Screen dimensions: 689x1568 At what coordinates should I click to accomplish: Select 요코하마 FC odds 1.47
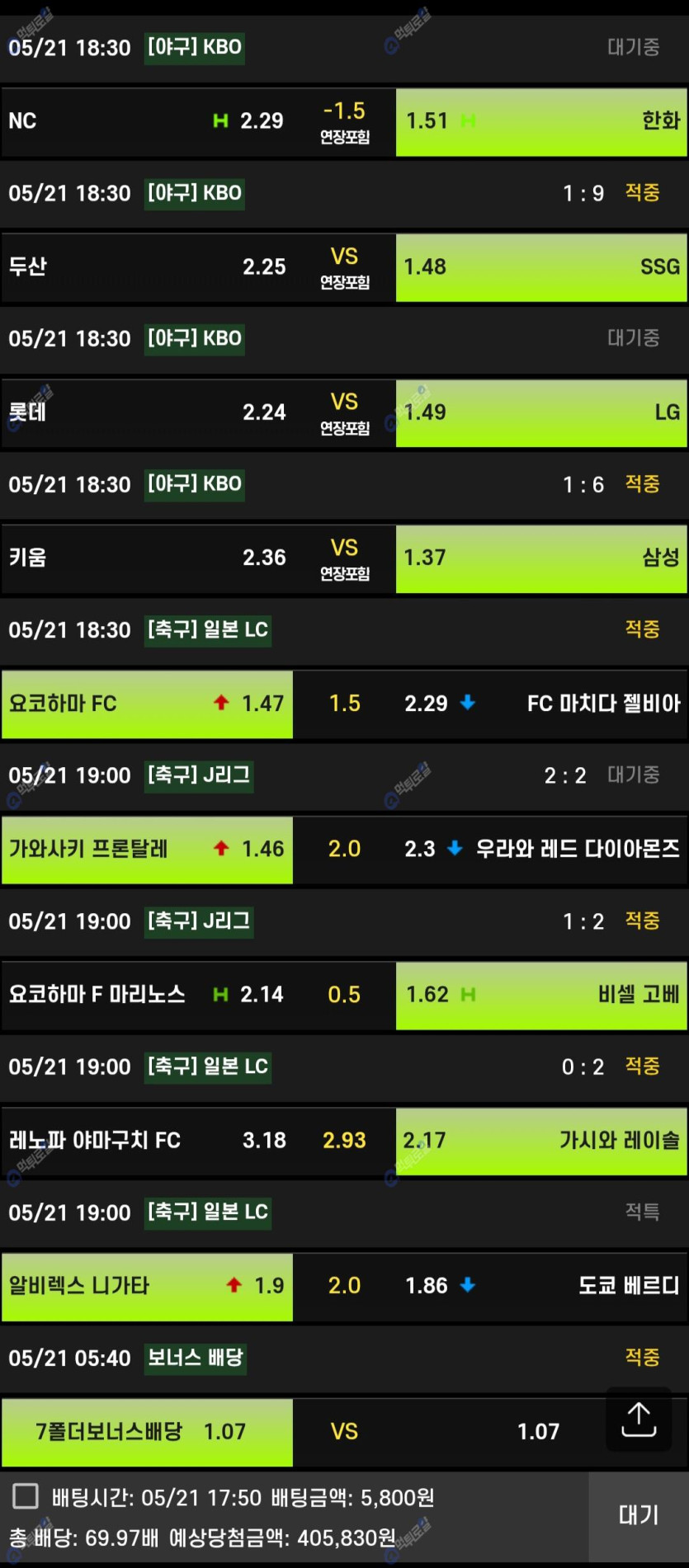(x=147, y=704)
